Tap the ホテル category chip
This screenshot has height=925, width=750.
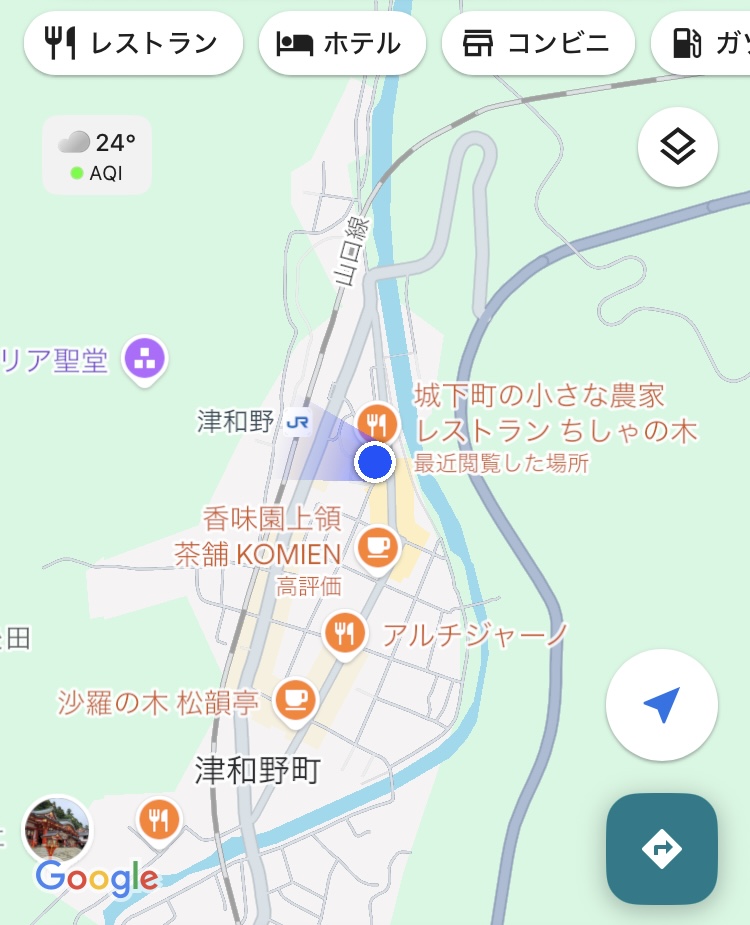click(342, 44)
